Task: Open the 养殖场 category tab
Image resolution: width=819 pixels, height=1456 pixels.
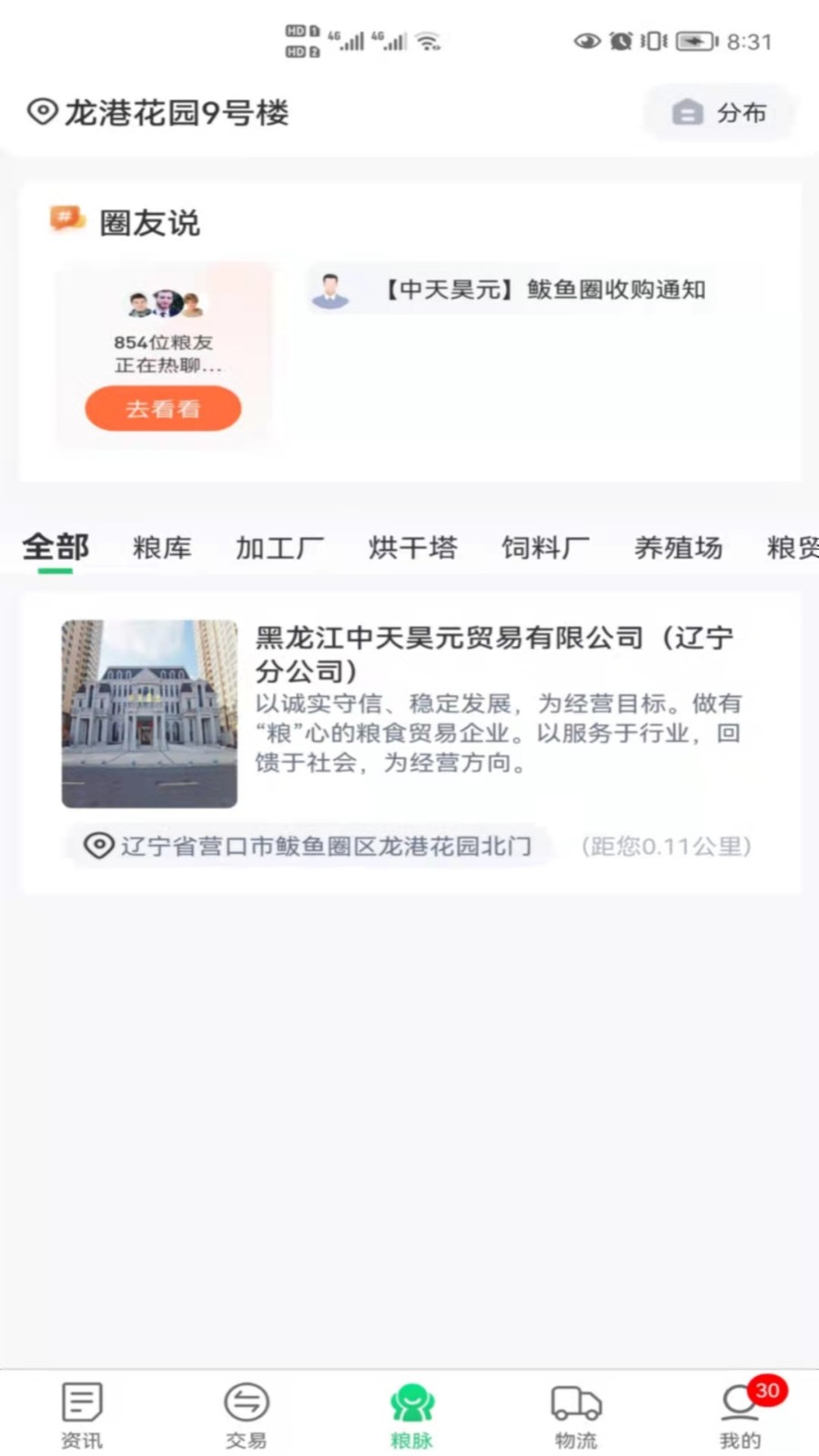Action: [678, 547]
